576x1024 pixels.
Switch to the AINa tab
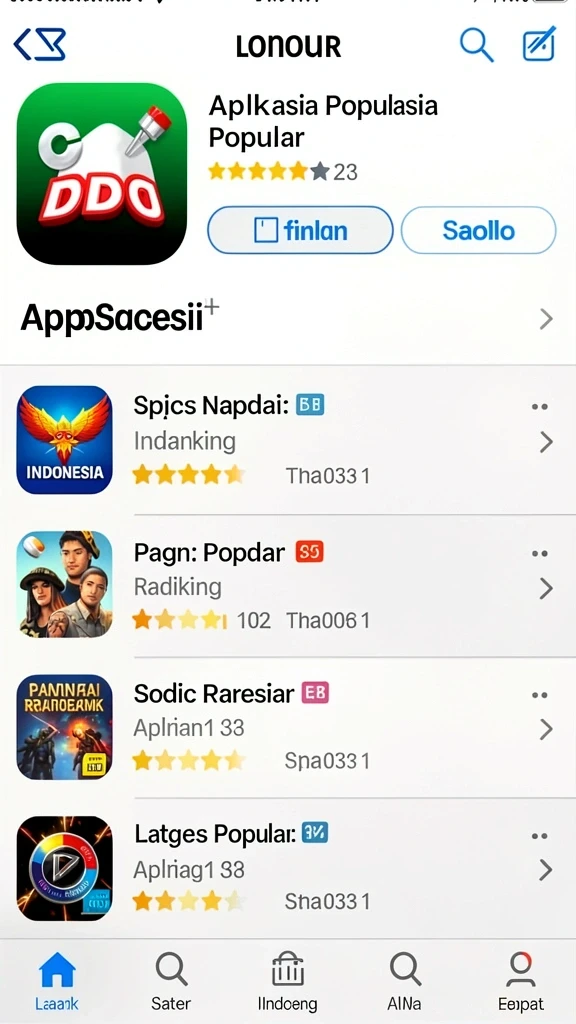point(404,982)
